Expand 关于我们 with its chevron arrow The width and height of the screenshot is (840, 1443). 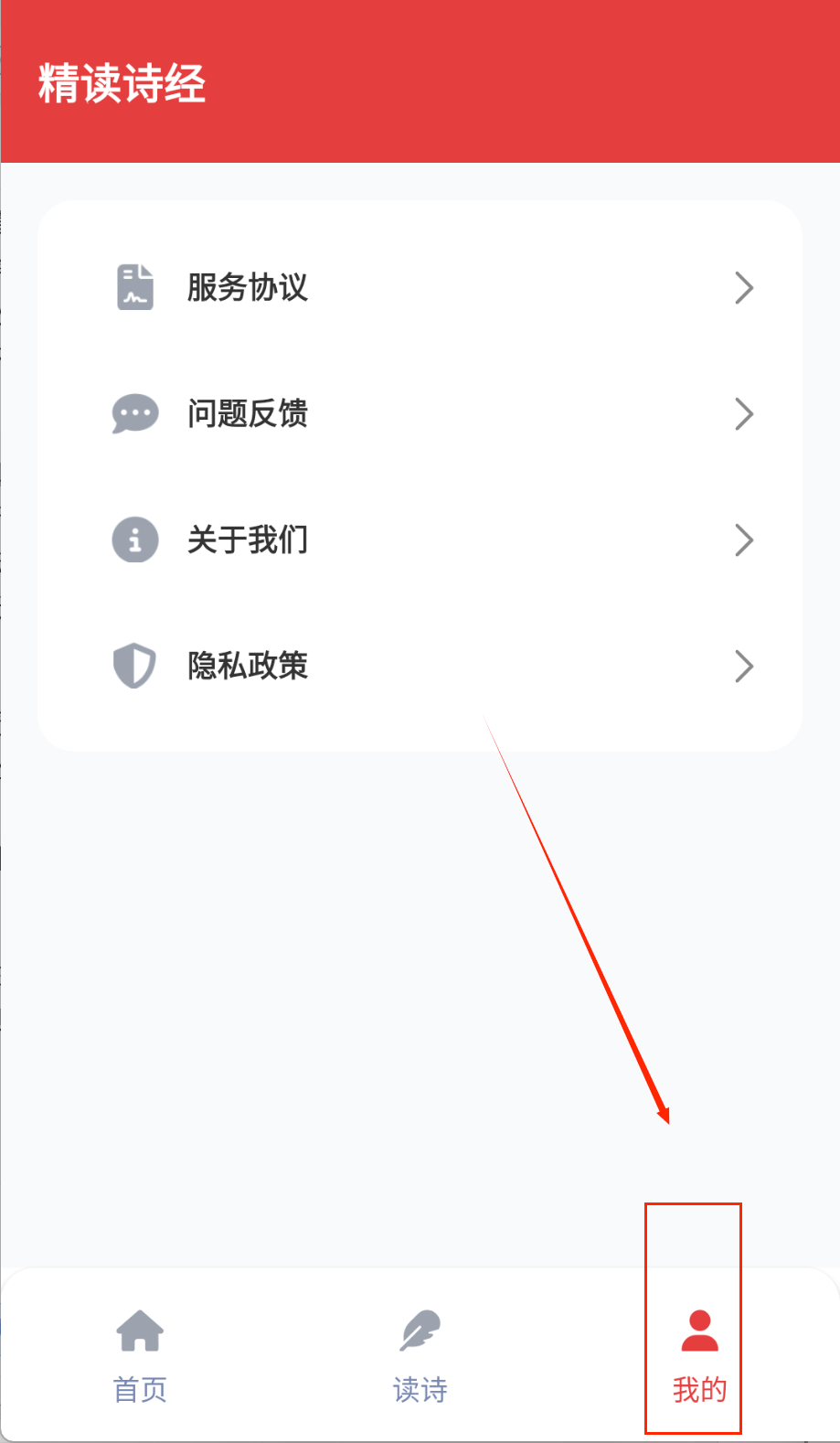744,540
